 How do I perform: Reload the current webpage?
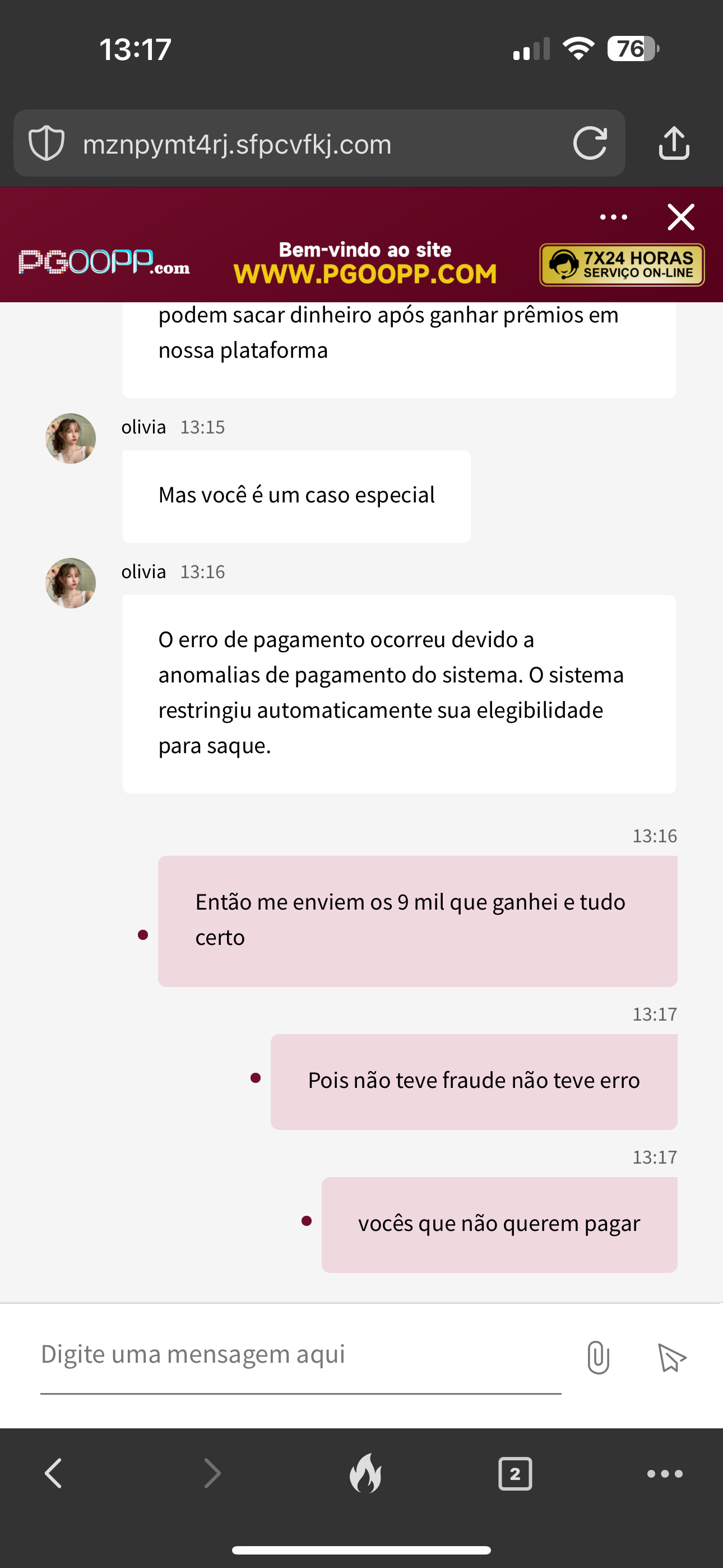click(591, 144)
